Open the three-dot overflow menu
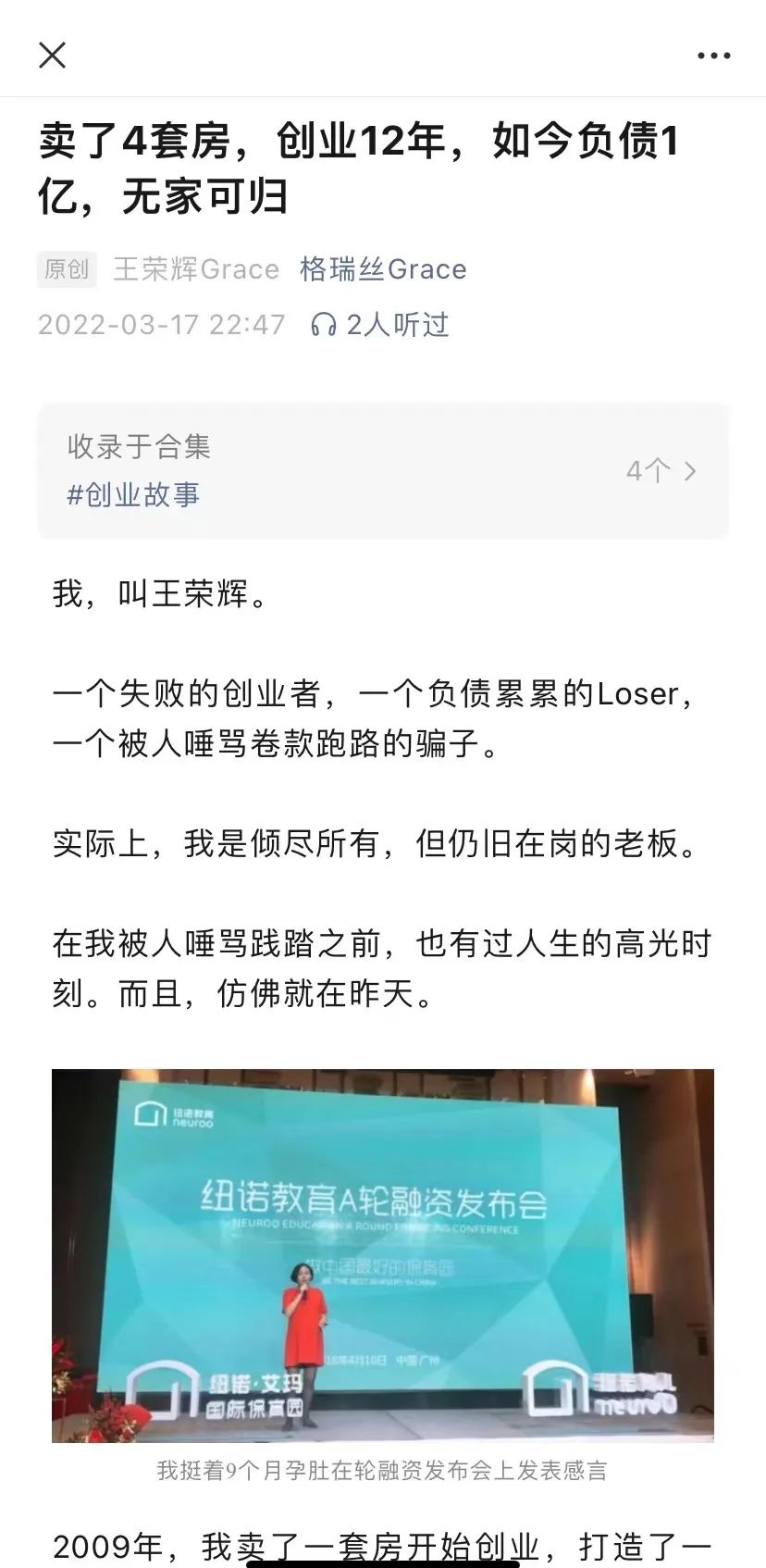Screen dimensions: 766x1568 click(713, 56)
